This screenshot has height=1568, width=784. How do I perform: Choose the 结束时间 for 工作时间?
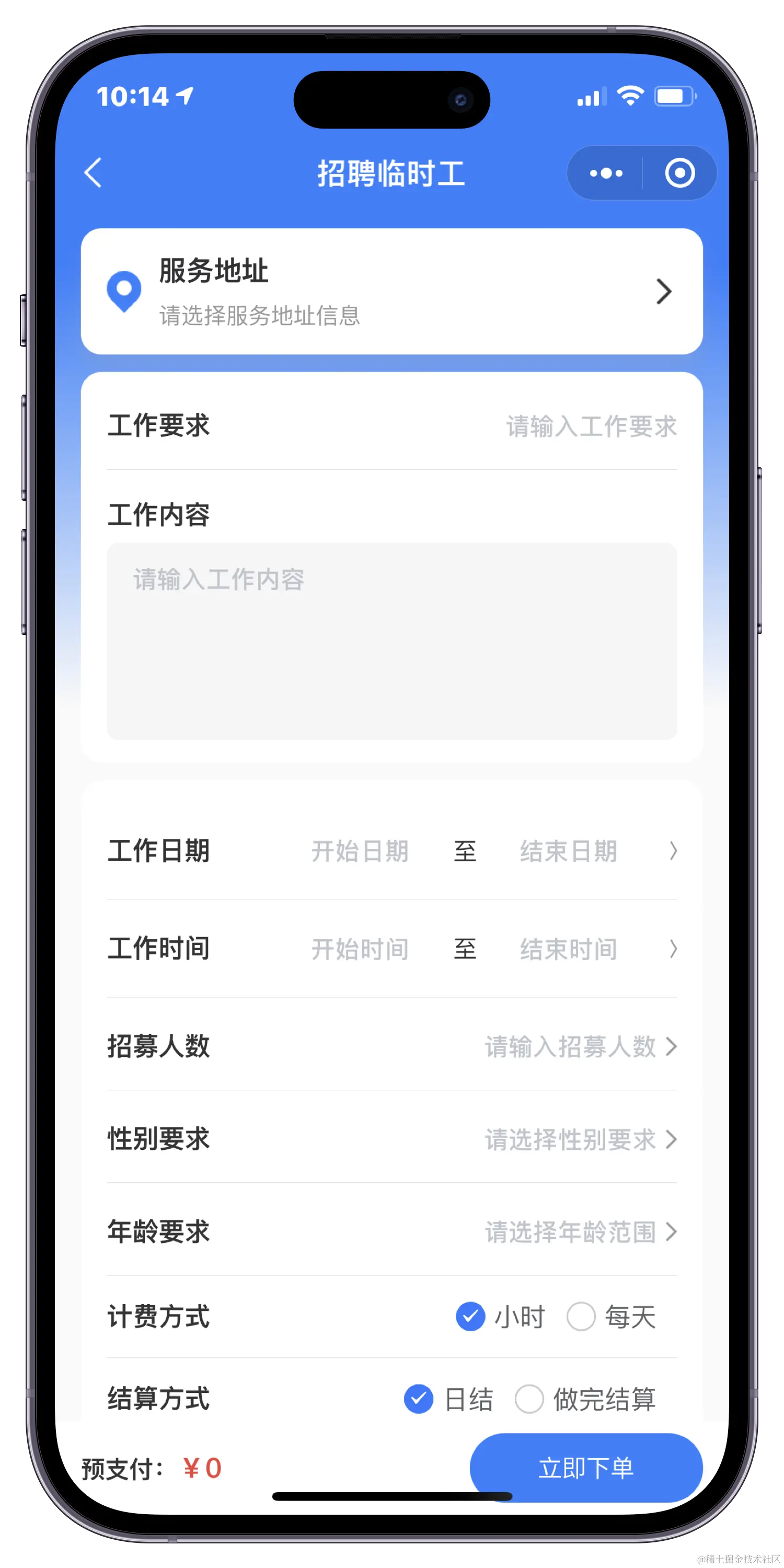(x=569, y=949)
